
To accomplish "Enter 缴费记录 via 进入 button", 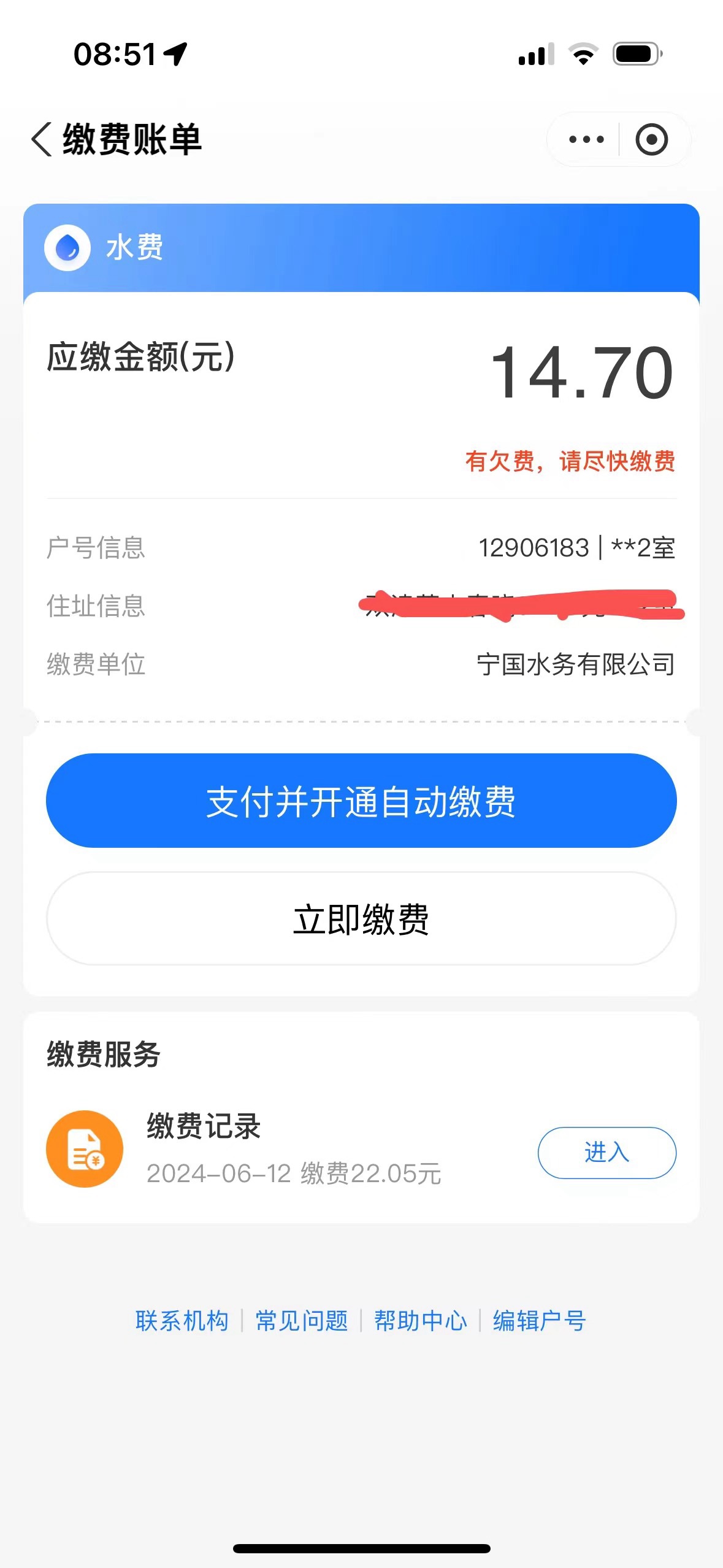I will (607, 1153).
